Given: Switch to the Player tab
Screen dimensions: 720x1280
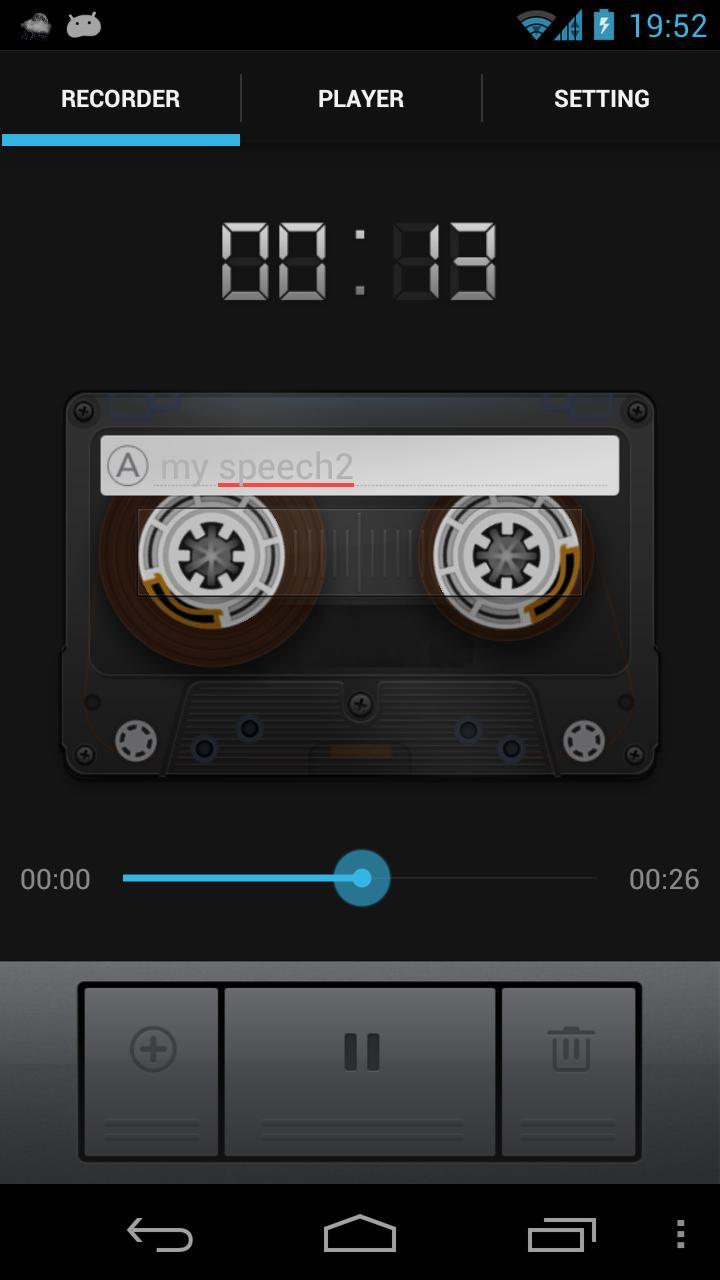Looking at the screenshot, I should [x=360, y=99].
